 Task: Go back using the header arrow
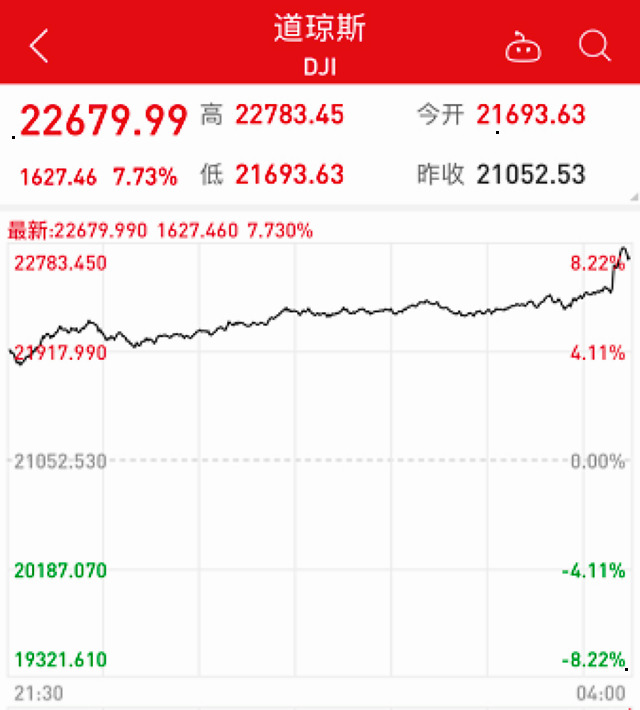pos(39,46)
